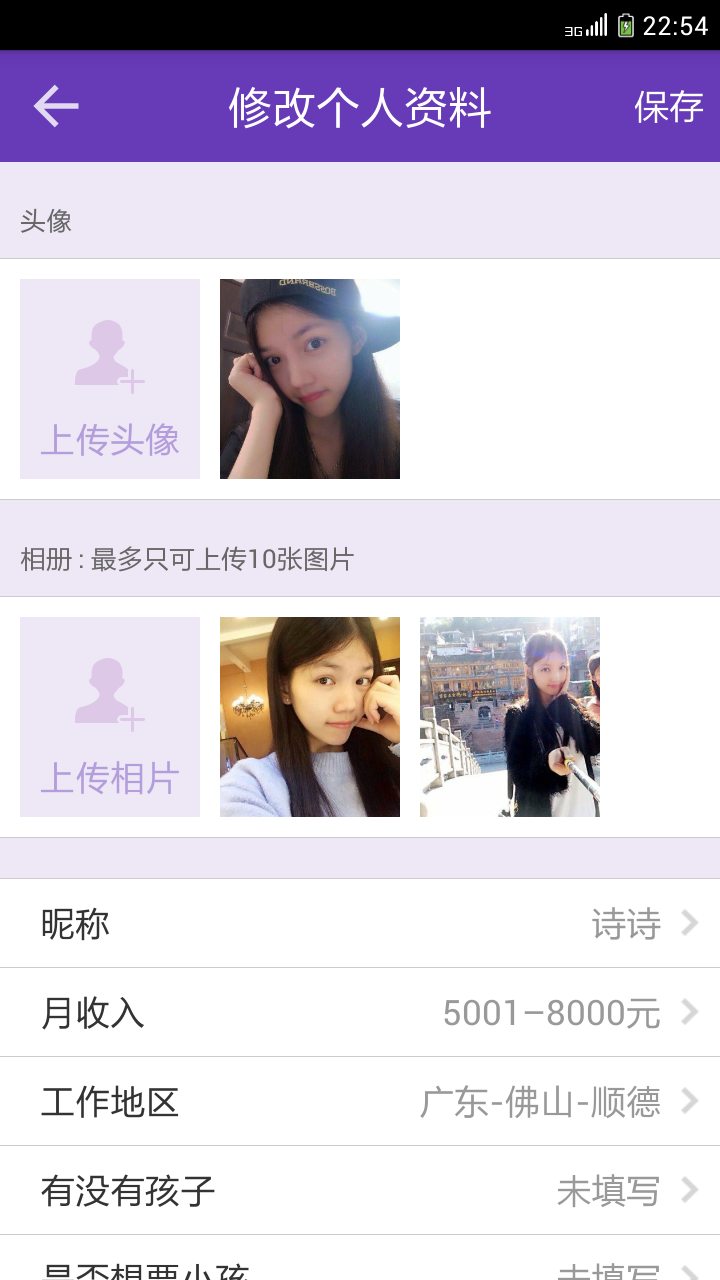Tap 保存 to save the profile
This screenshot has height=1280, width=720.
668,106
